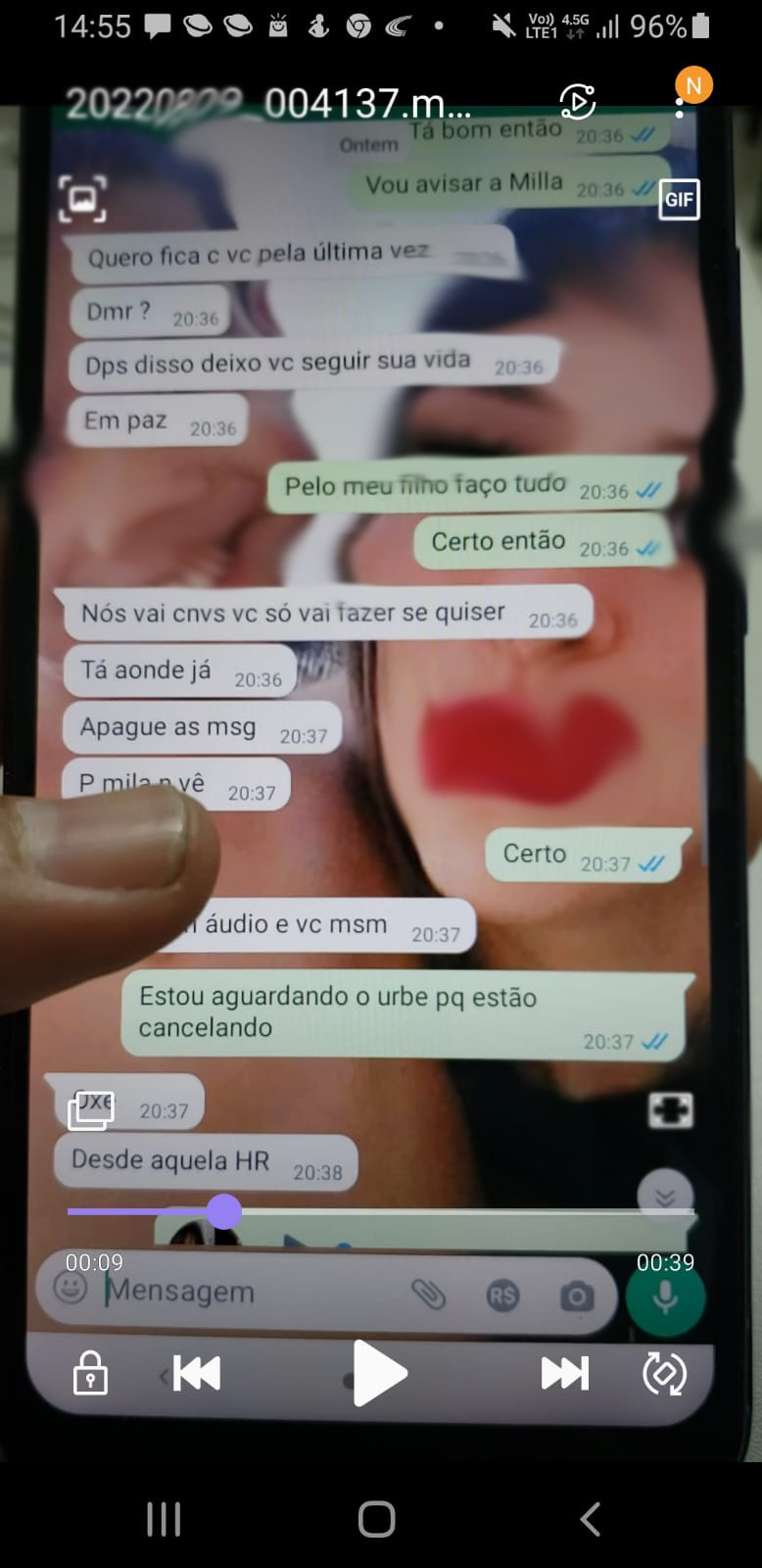This screenshot has width=762, height=1568.
Task: Create a GIF from this video
Action: 679,200
